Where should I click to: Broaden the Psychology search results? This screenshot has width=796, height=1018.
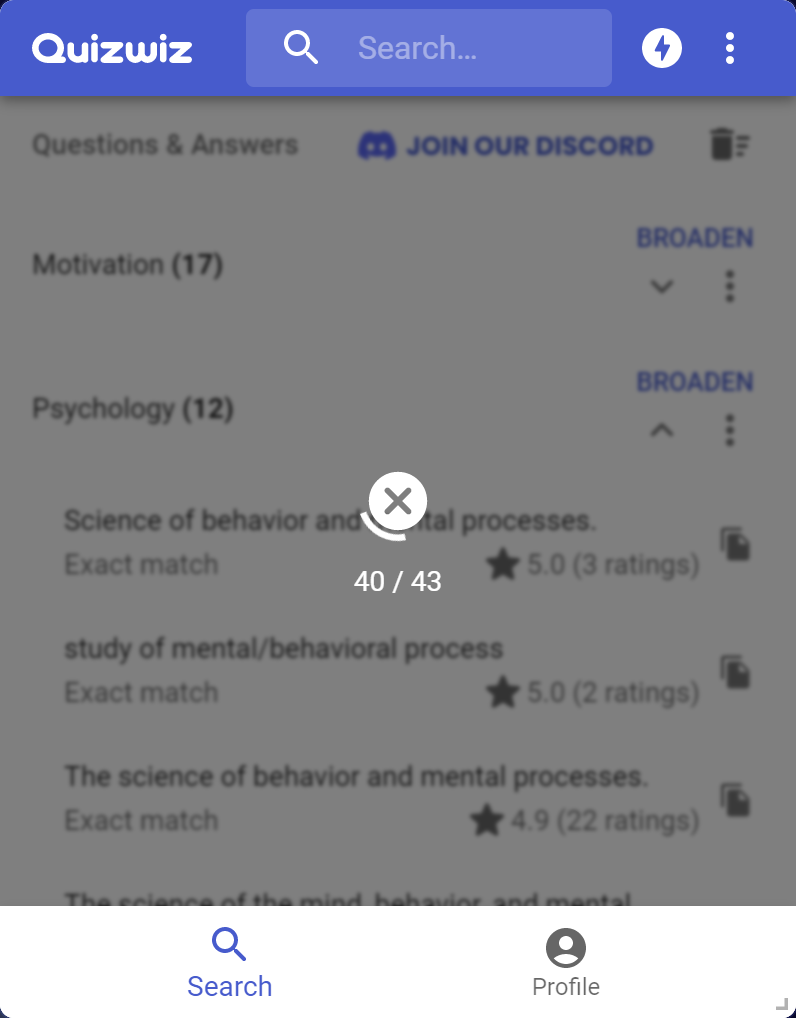click(x=695, y=381)
